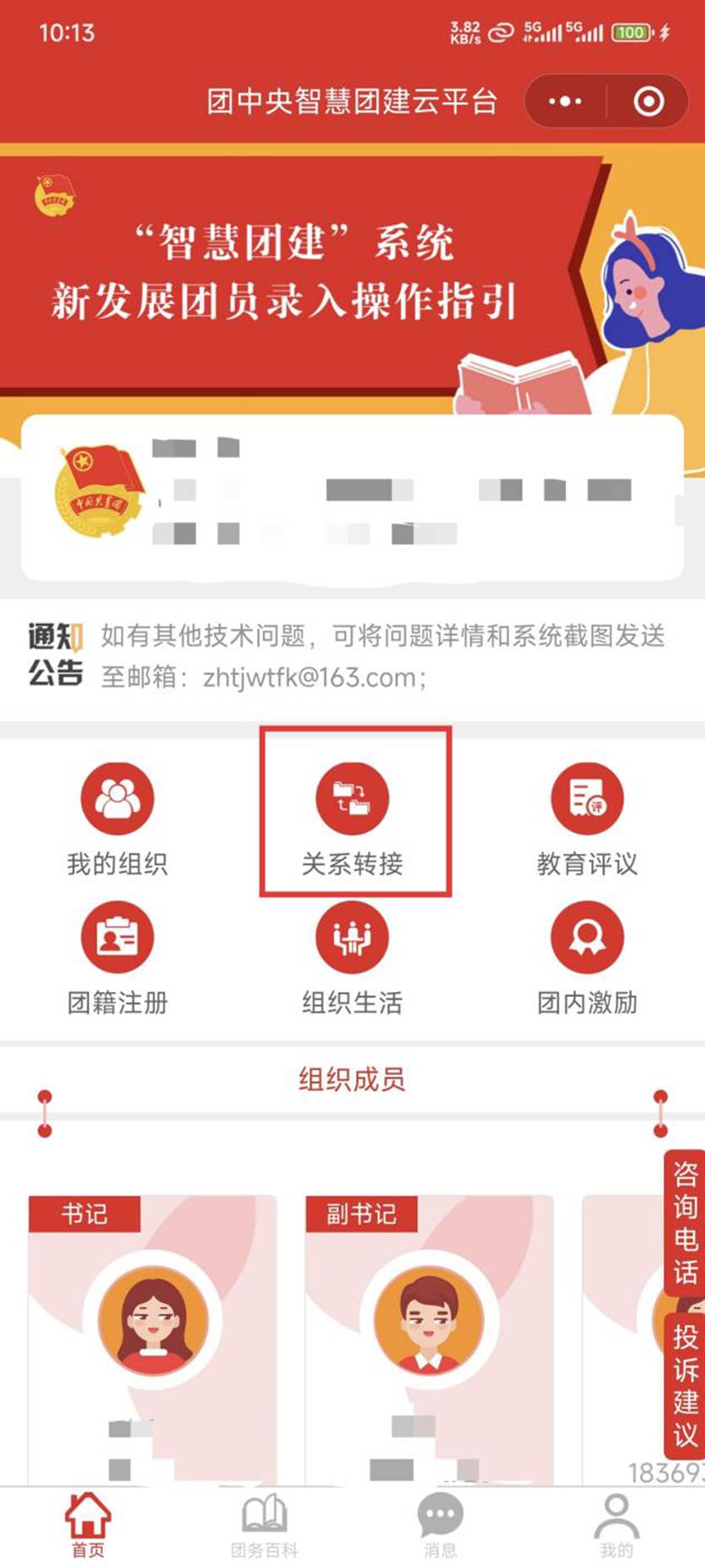Open 关系转接
705x1568 pixels.
pyautogui.click(x=353, y=818)
